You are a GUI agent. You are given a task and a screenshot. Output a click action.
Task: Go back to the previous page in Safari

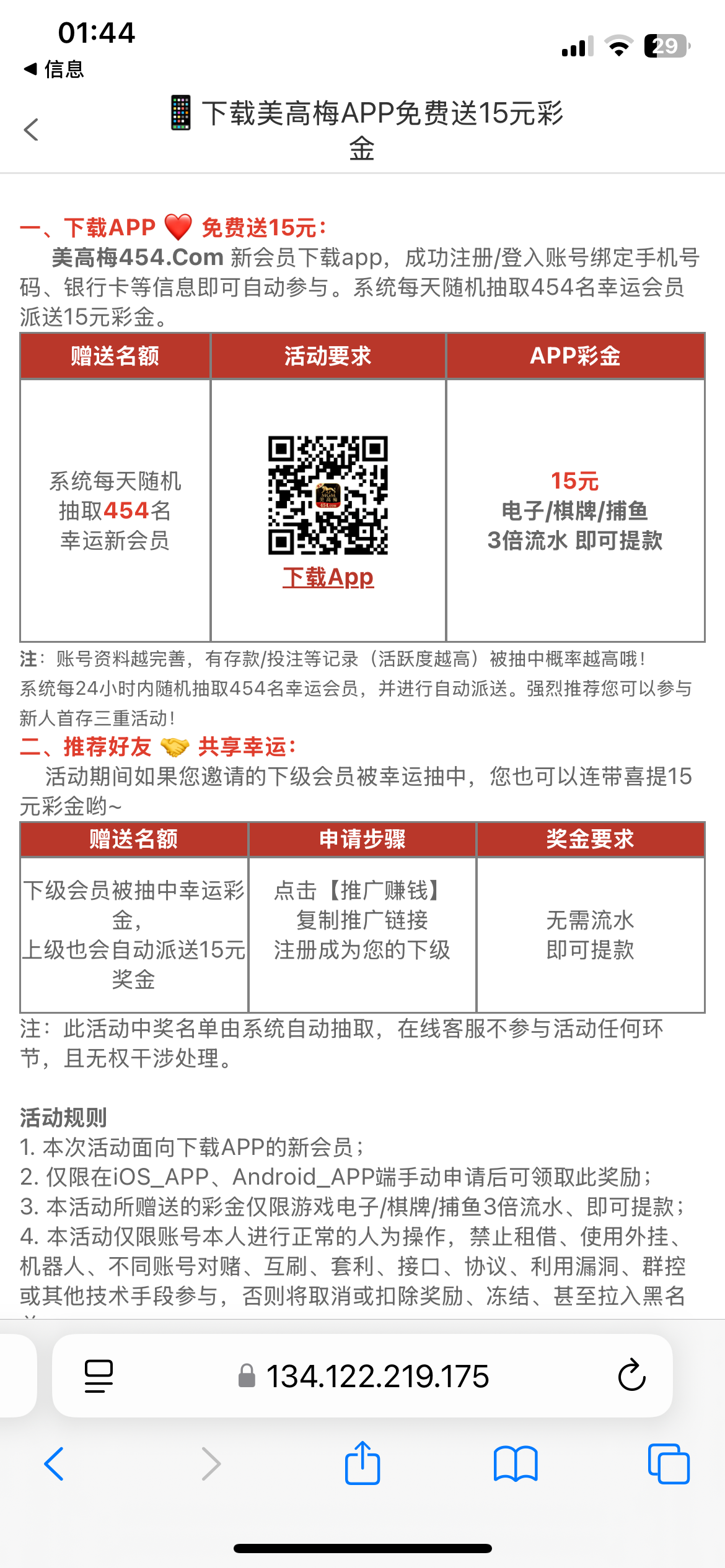54,1464
